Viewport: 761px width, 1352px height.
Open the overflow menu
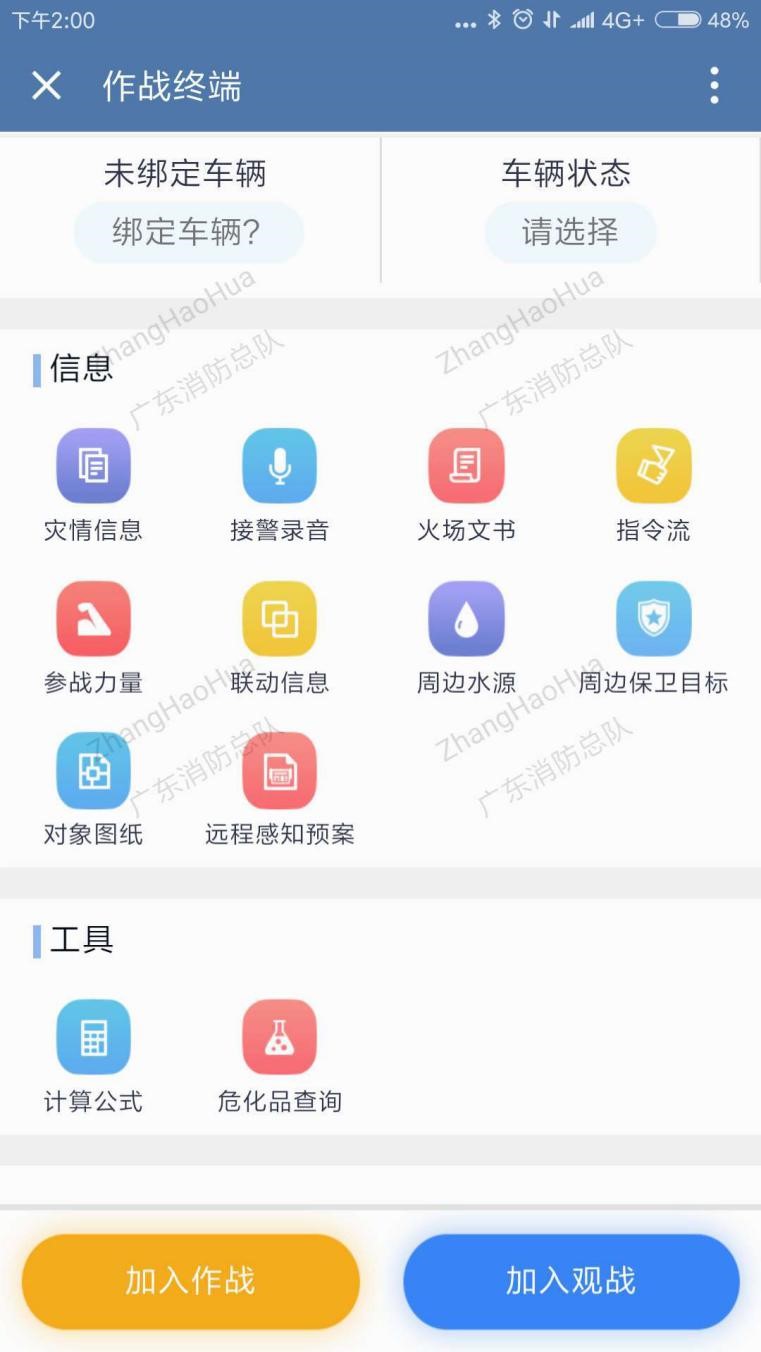pyautogui.click(x=714, y=86)
